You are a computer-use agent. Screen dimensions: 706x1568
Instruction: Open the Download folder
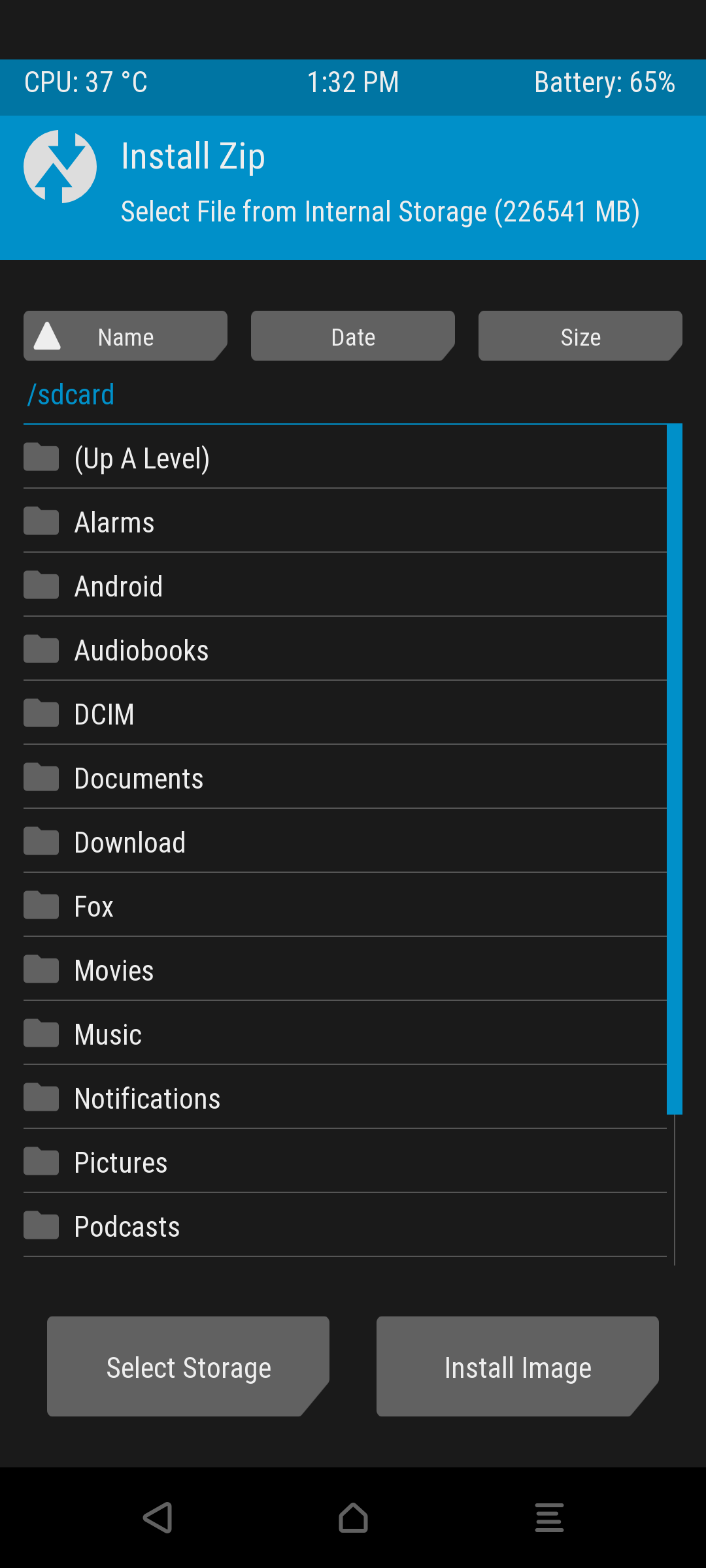345,841
